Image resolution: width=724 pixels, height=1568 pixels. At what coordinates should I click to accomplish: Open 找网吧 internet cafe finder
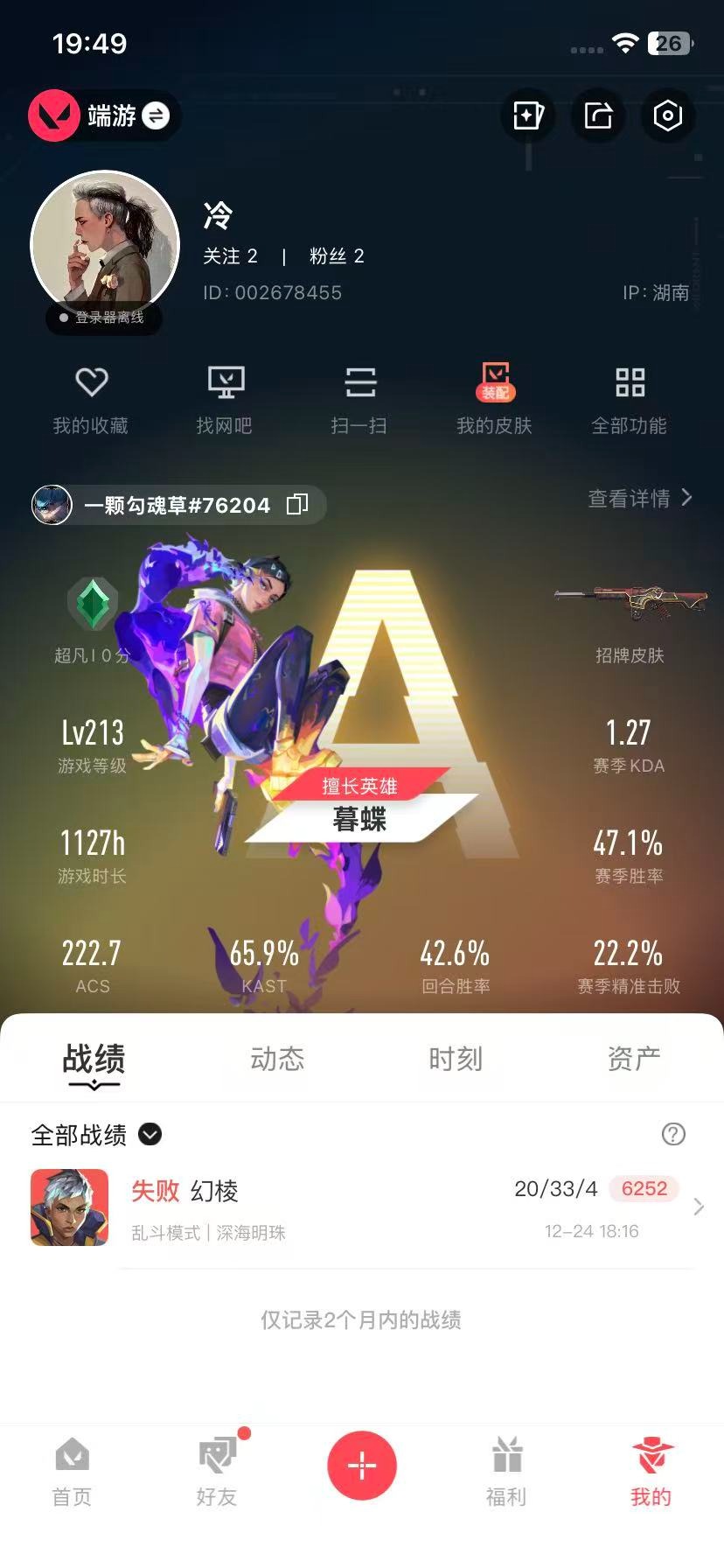click(225, 400)
